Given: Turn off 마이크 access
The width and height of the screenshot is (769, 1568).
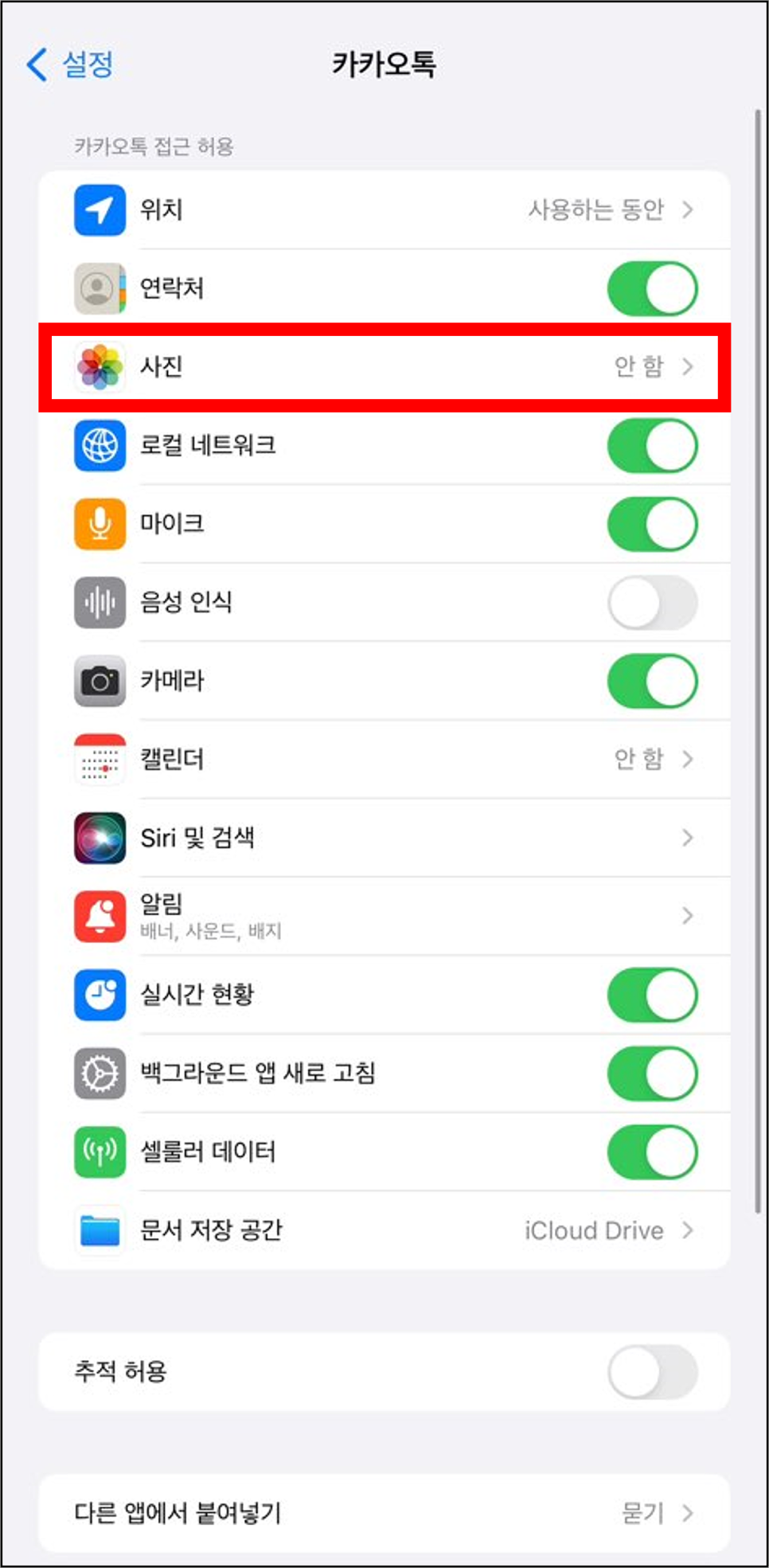Looking at the screenshot, I should click(652, 524).
